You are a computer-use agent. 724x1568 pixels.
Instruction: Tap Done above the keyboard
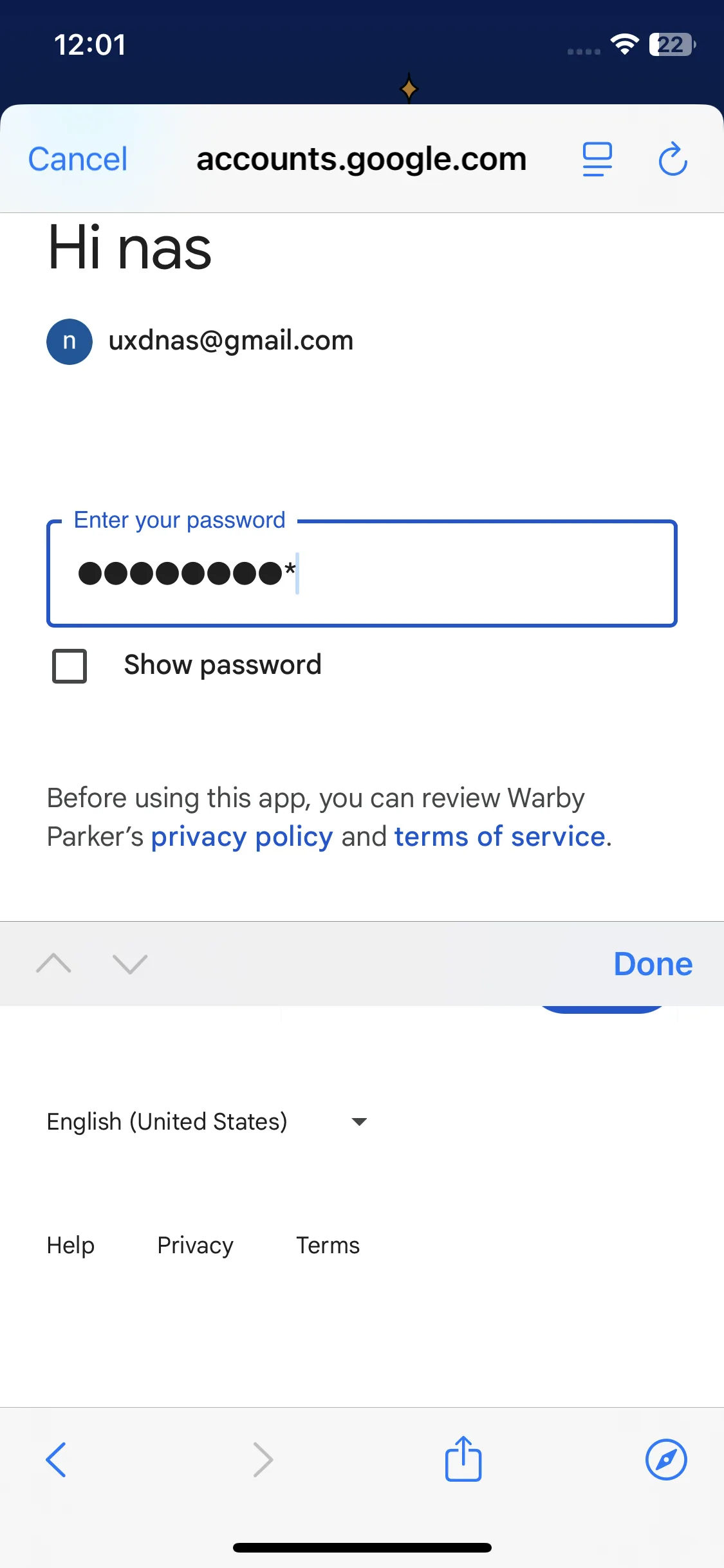tap(653, 964)
